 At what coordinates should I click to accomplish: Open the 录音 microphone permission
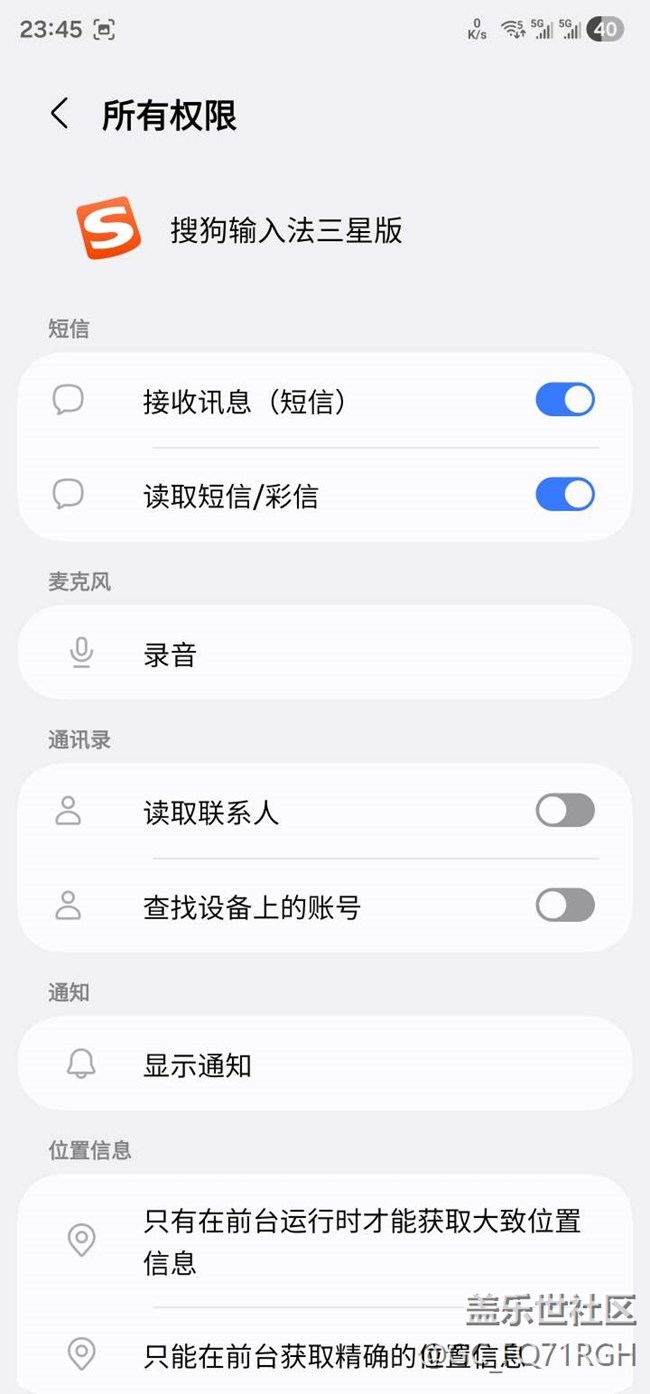click(x=325, y=654)
